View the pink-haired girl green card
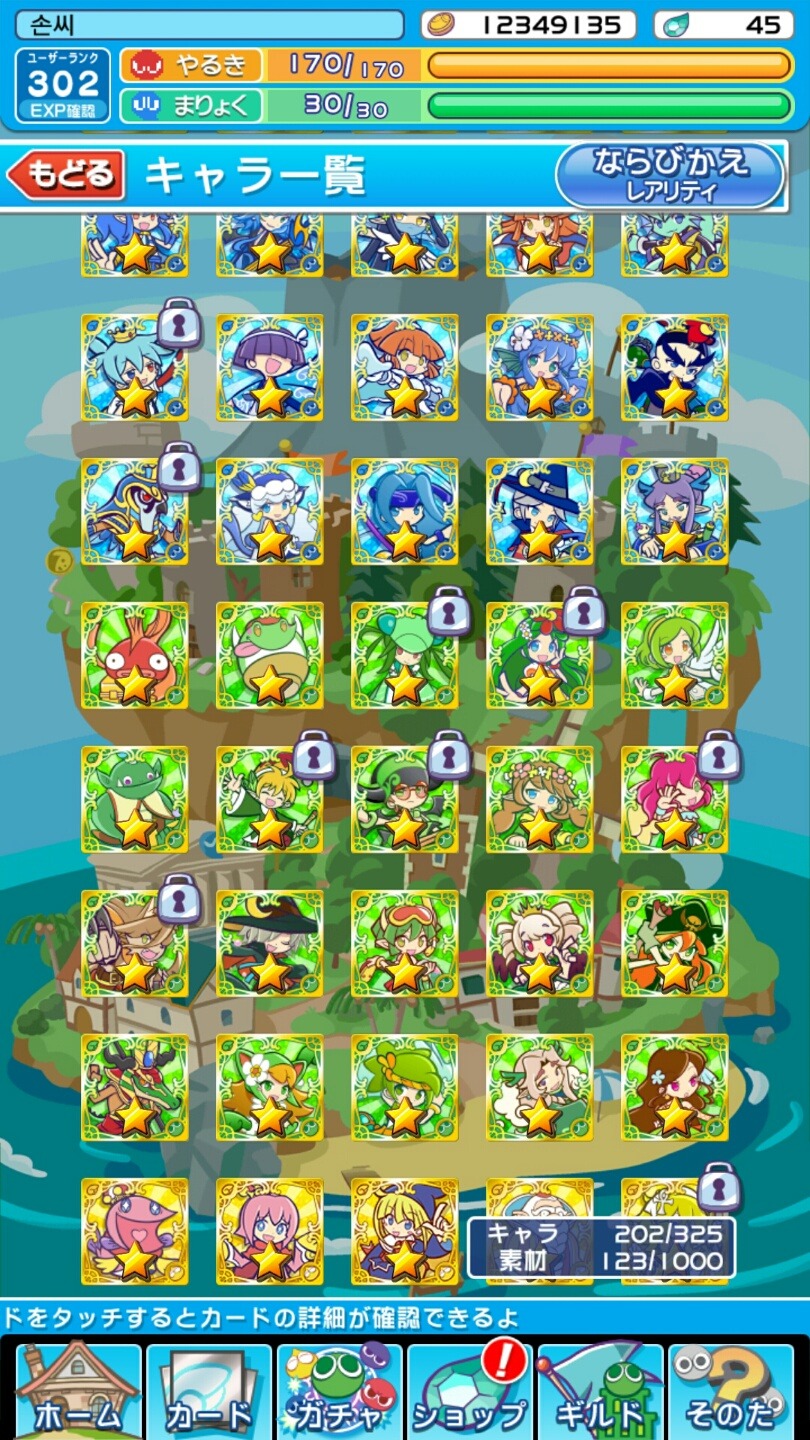The image size is (810, 1440). tap(675, 799)
